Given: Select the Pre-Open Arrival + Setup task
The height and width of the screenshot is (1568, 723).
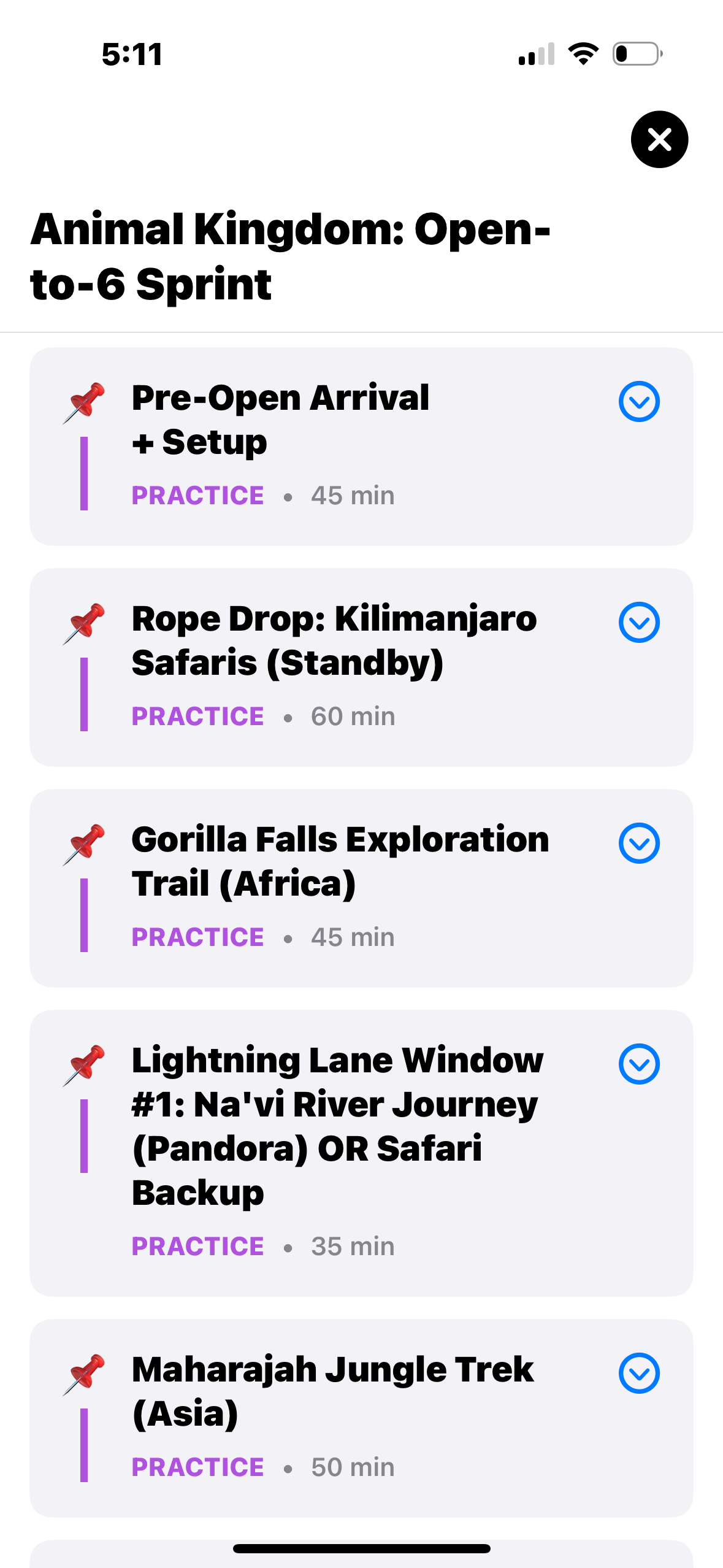Looking at the screenshot, I should (362, 445).
